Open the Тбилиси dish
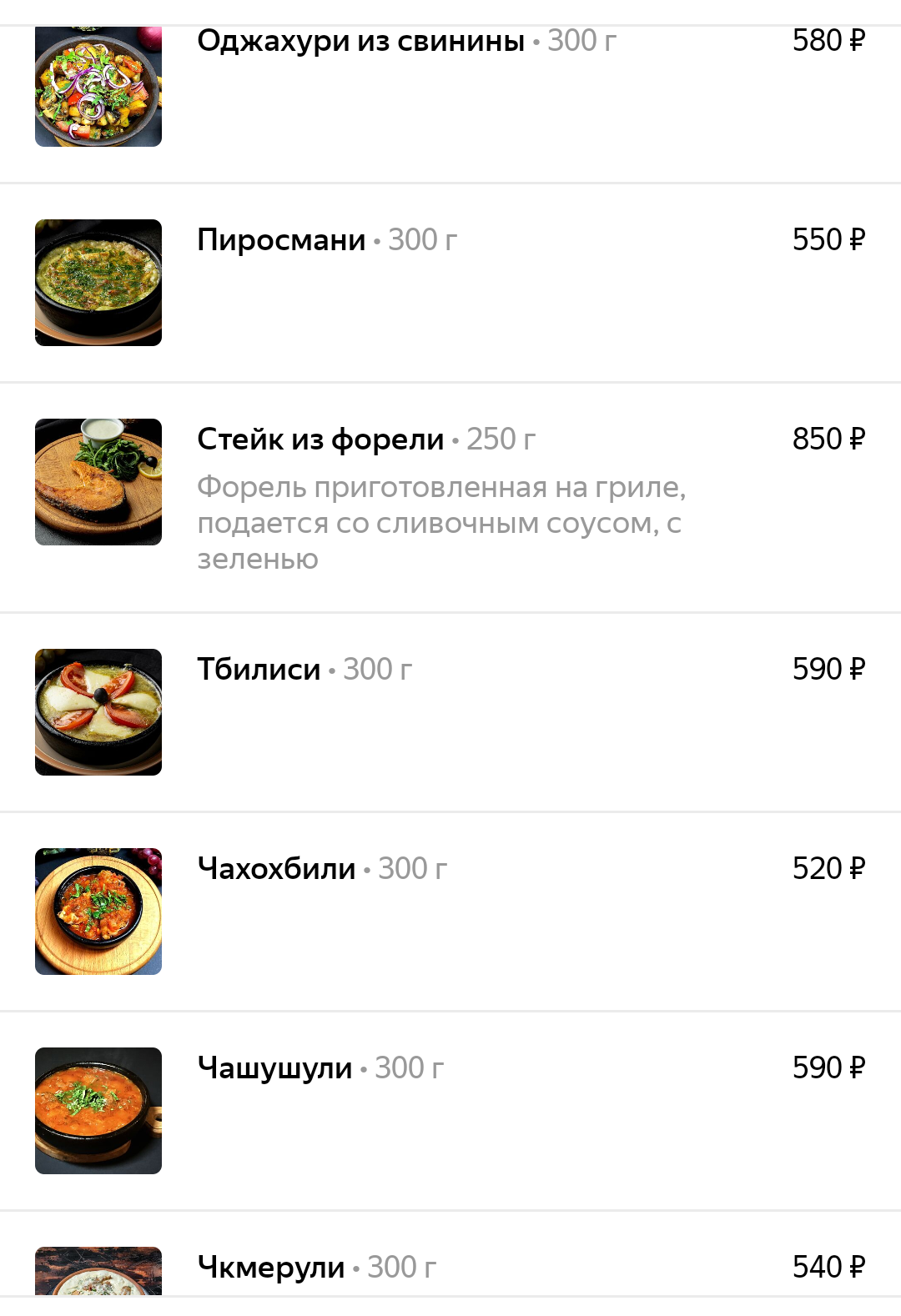Image resolution: width=901 pixels, height=1316 pixels. point(259,670)
